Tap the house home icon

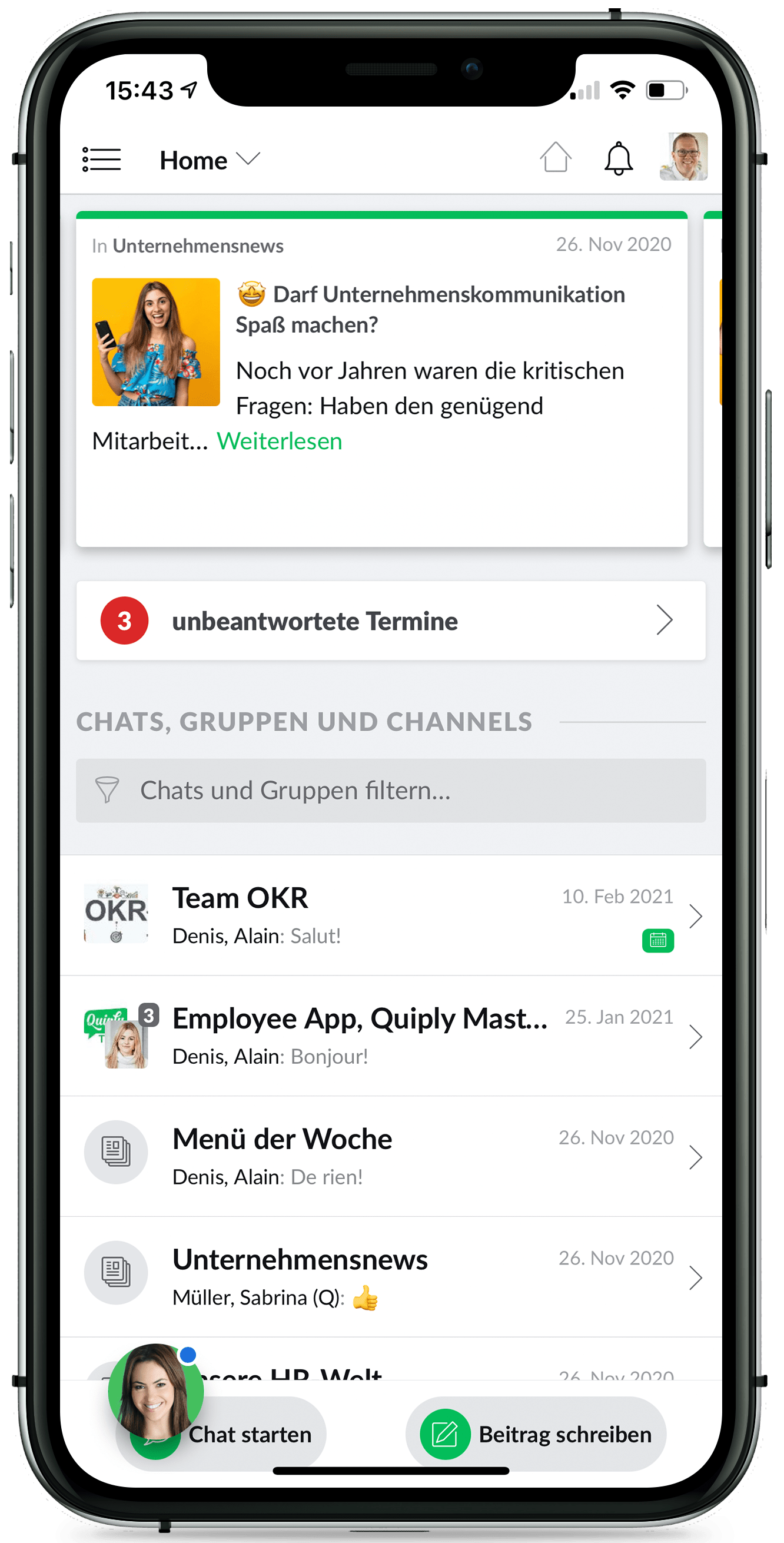555,158
